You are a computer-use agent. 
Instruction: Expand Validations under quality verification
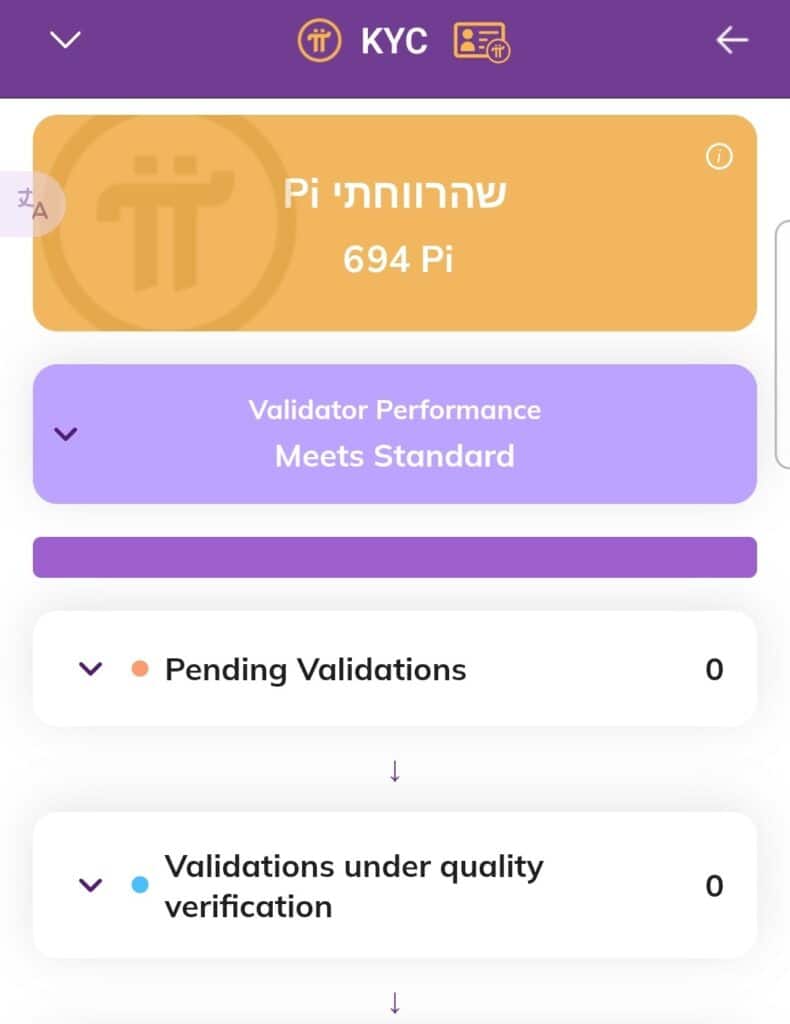point(91,885)
